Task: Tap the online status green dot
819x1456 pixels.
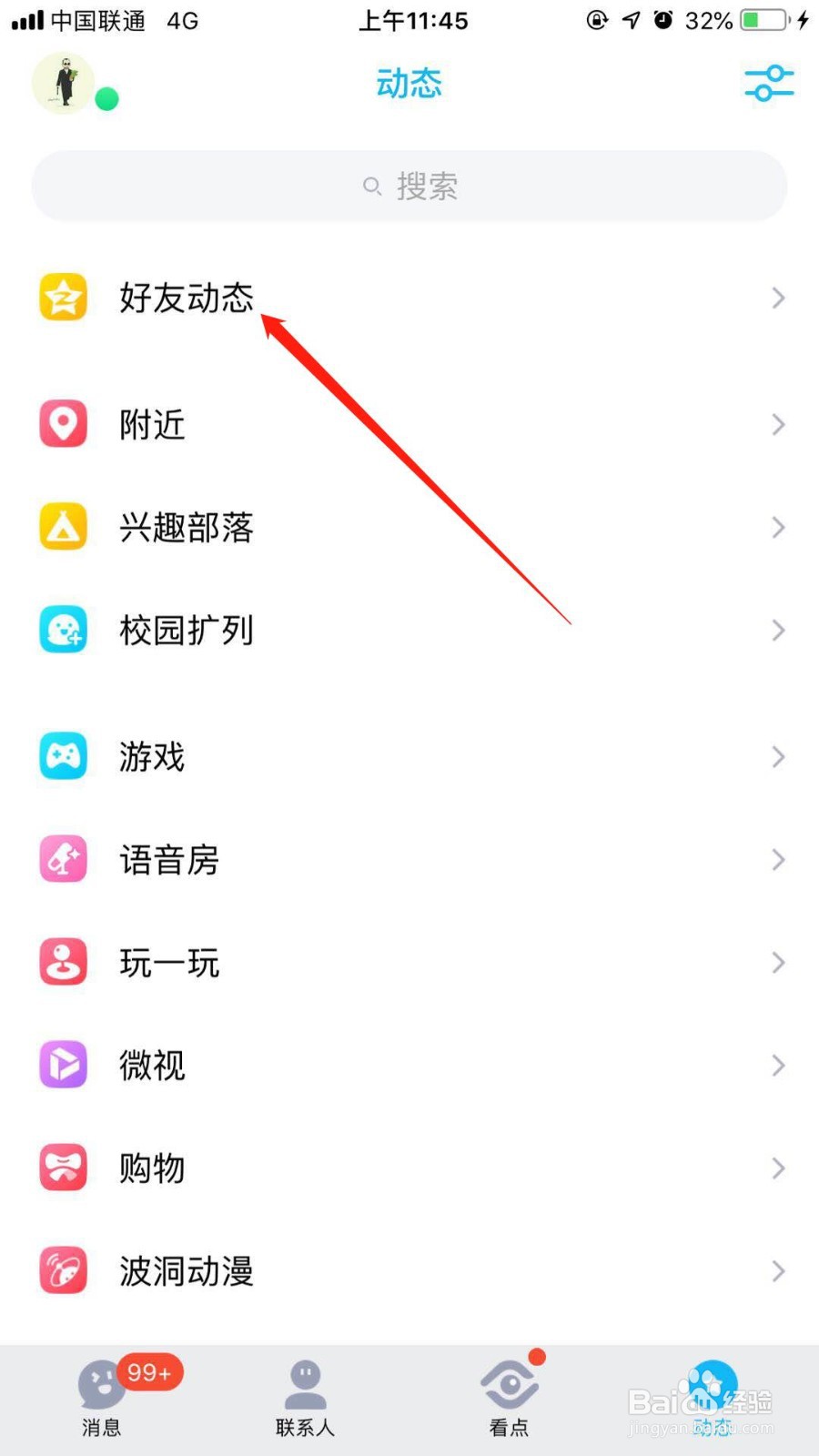Action: [x=106, y=100]
